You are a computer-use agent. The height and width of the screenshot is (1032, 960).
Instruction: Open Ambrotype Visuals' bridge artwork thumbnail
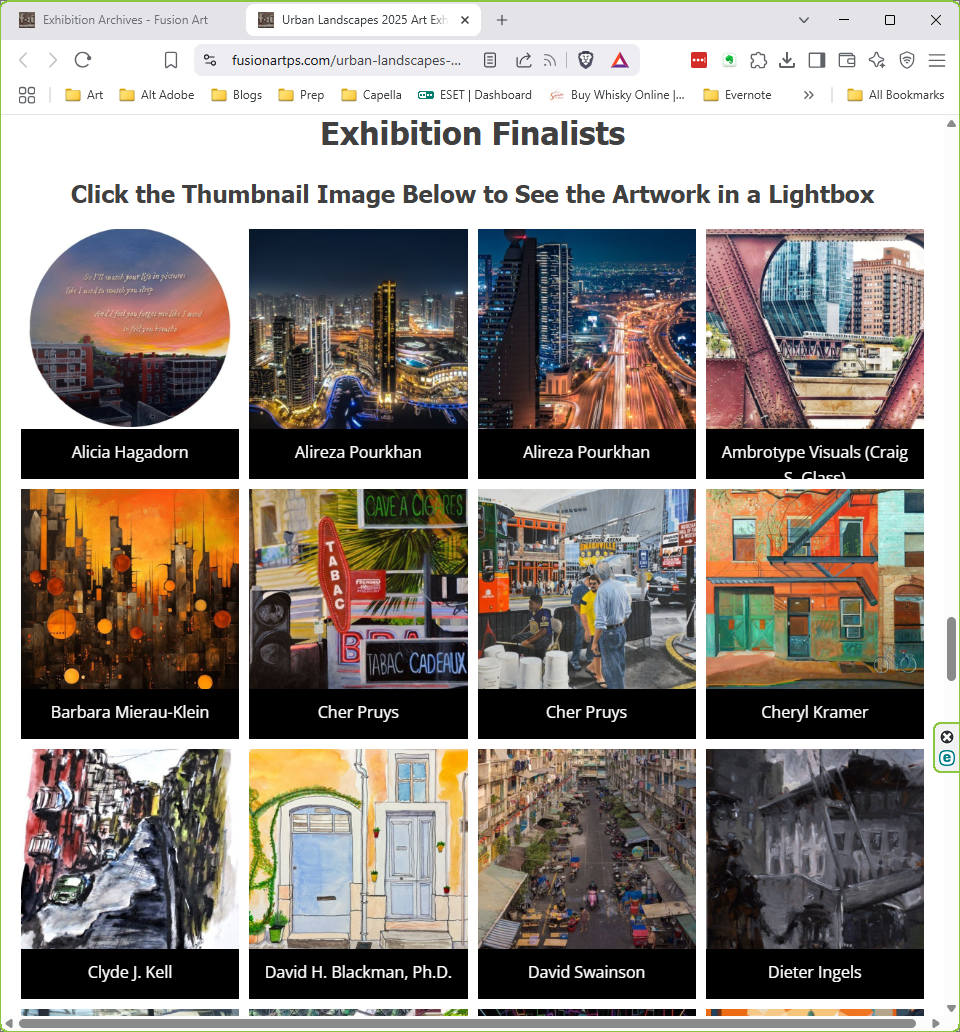(x=814, y=328)
